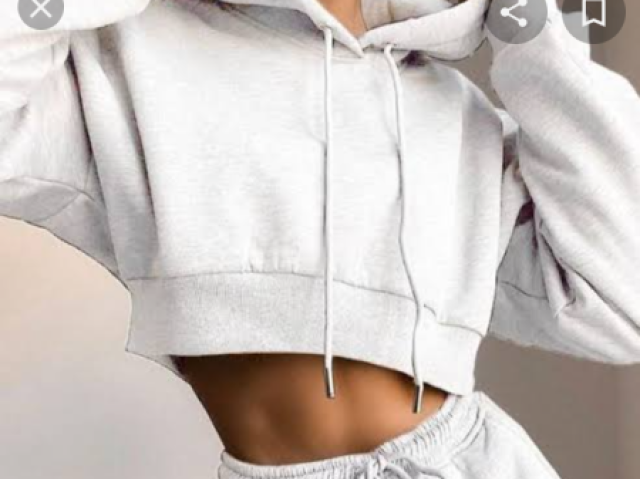640x479 pixels.
Task: Close the image viewer
Action: [x=40, y=9]
